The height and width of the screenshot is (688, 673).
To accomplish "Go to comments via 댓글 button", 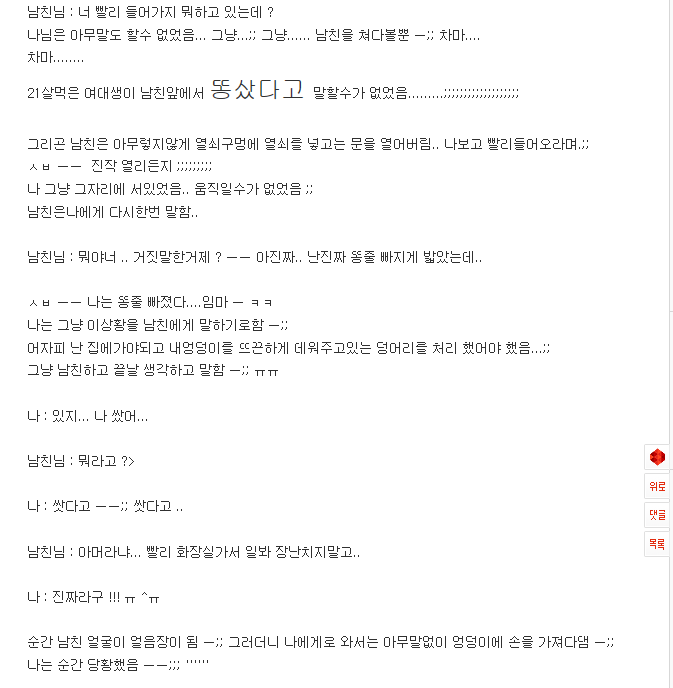I will 657,515.
